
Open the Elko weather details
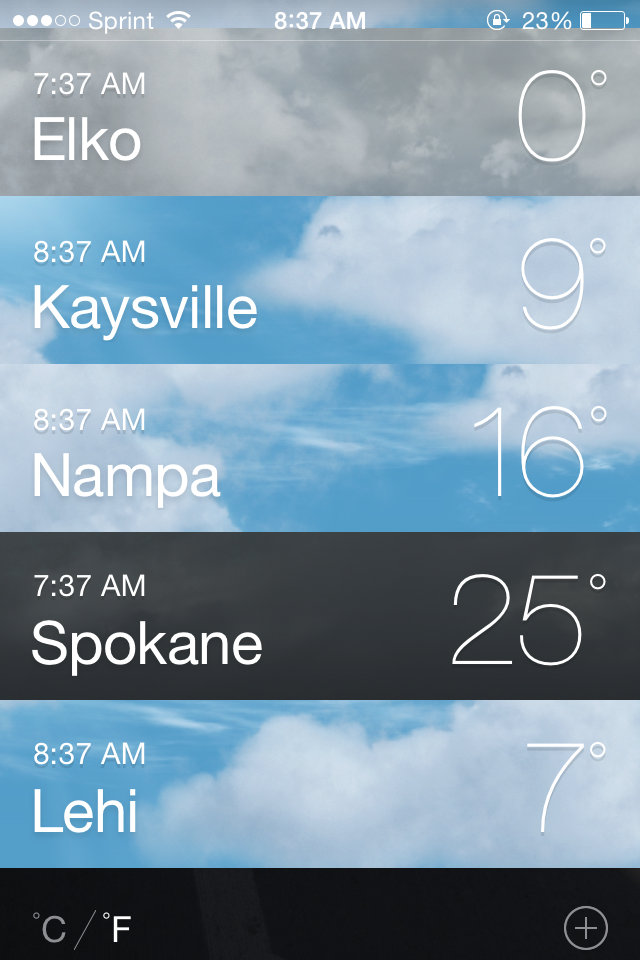click(320, 120)
